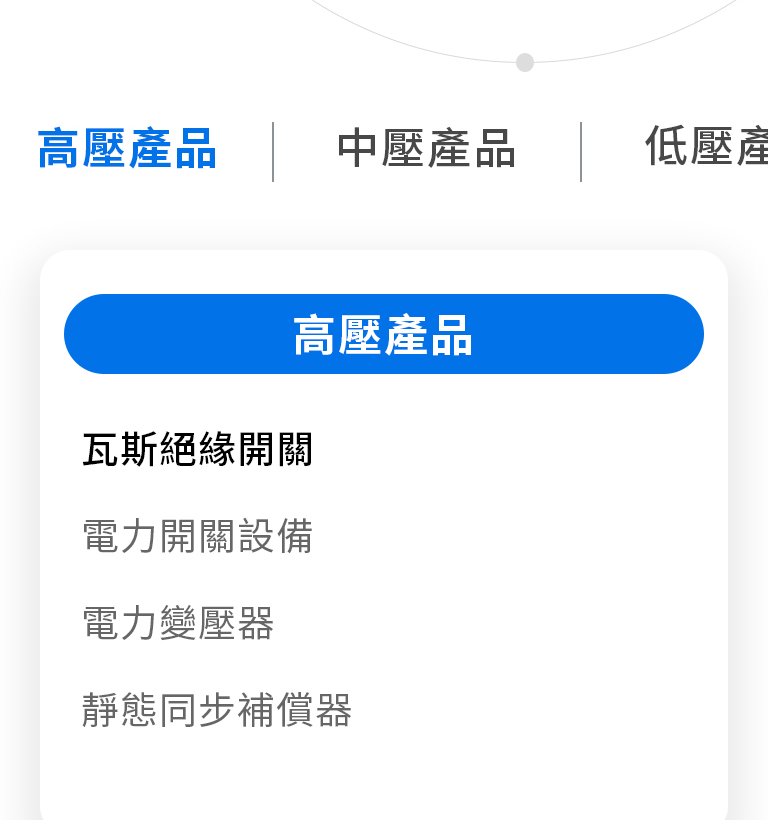Select 靜態同步補償器 from the sidebar
The image size is (768, 820).
pos(217,710)
